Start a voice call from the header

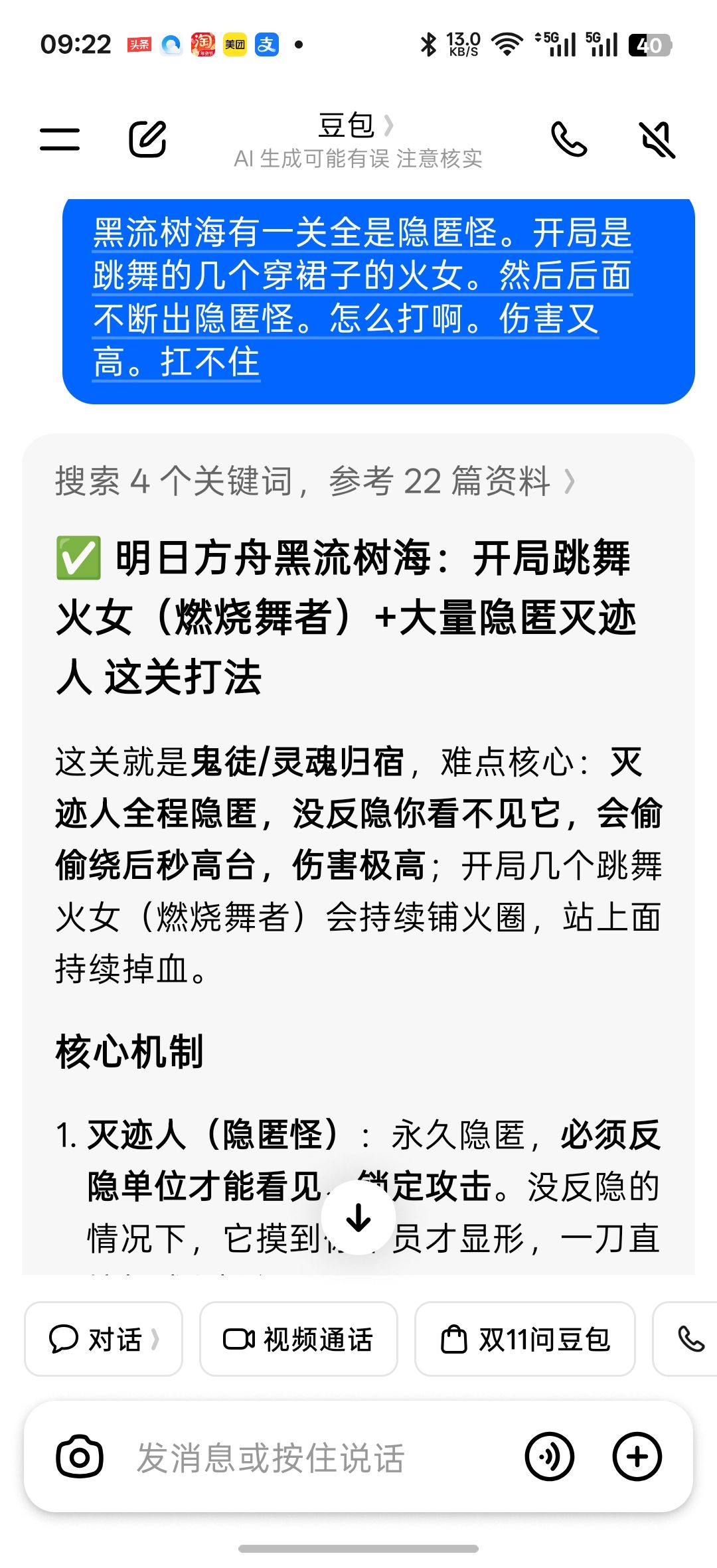tap(569, 139)
